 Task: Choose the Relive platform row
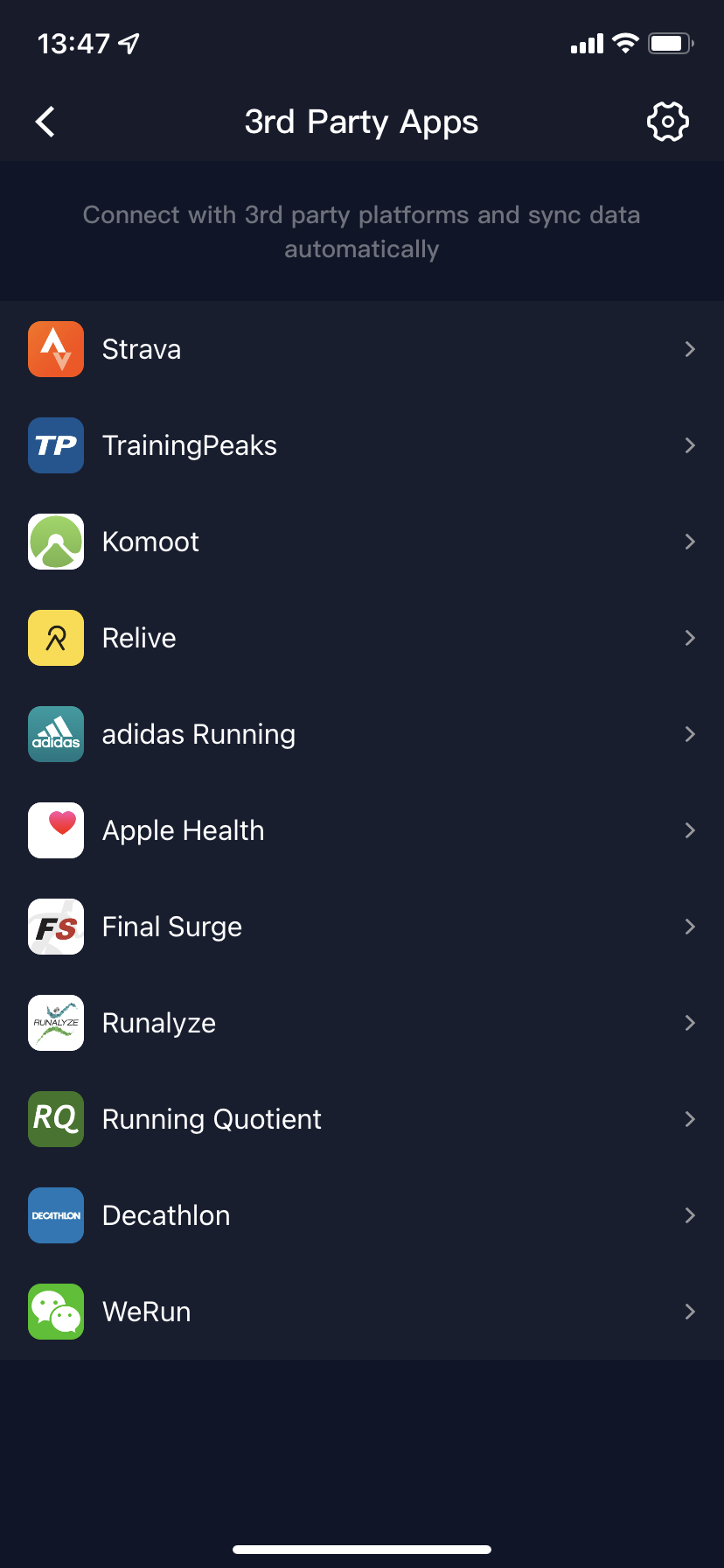[362, 638]
